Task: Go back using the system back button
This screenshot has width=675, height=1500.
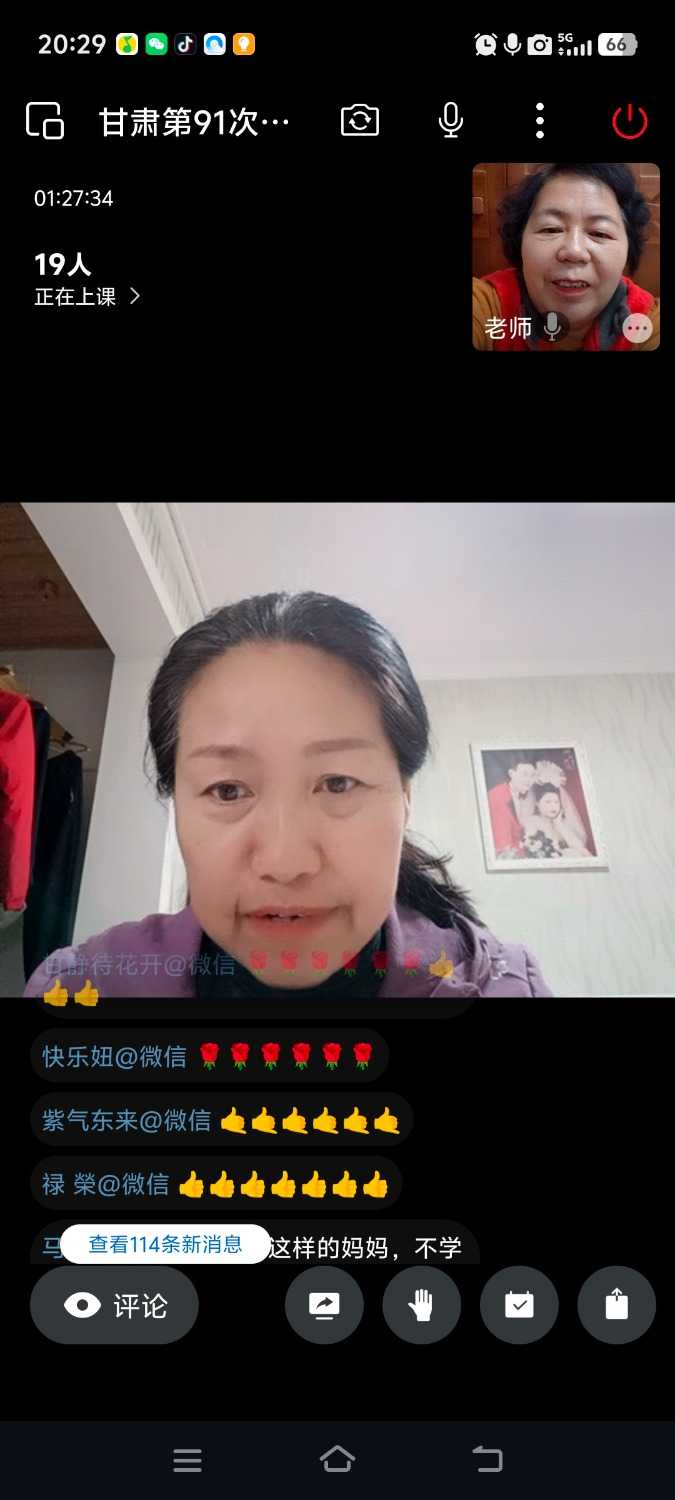Action: 488,1459
